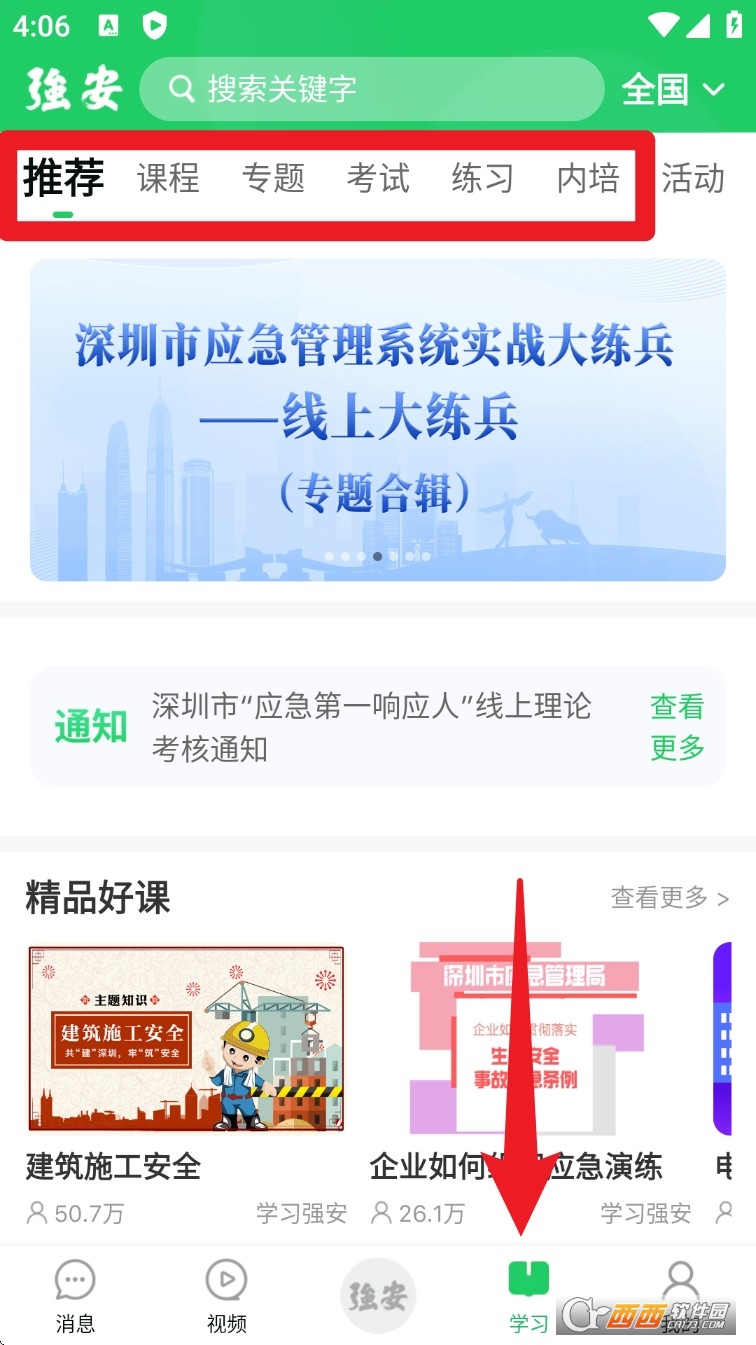
Task: Switch to the 课程 tab
Action: point(168,179)
